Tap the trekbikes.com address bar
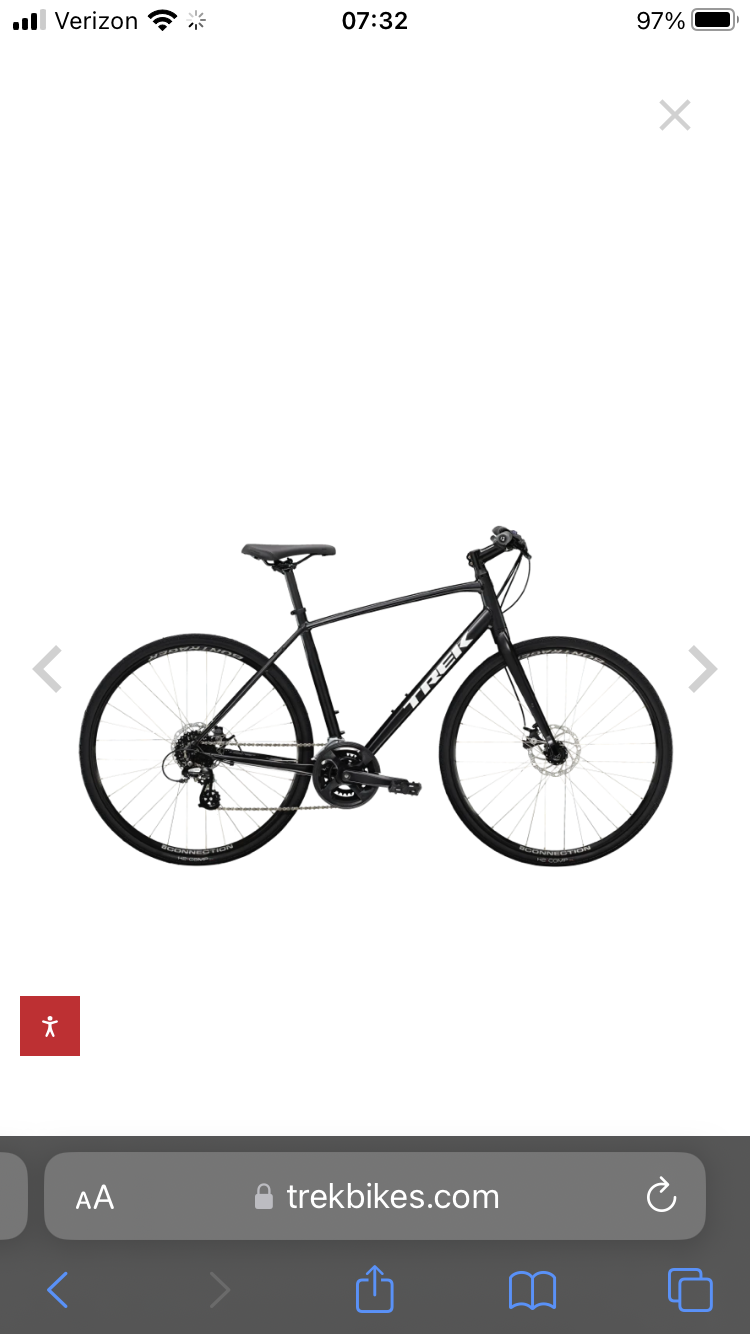This screenshot has width=750, height=1334. tap(393, 1196)
